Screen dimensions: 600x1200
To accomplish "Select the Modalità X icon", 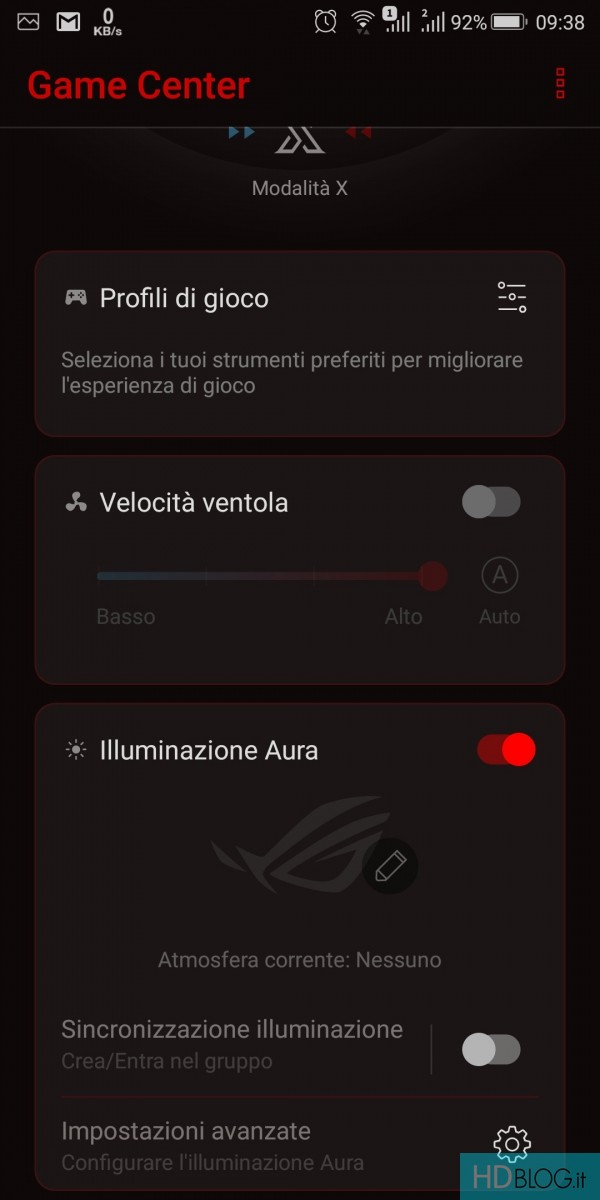I will coord(300,140).
